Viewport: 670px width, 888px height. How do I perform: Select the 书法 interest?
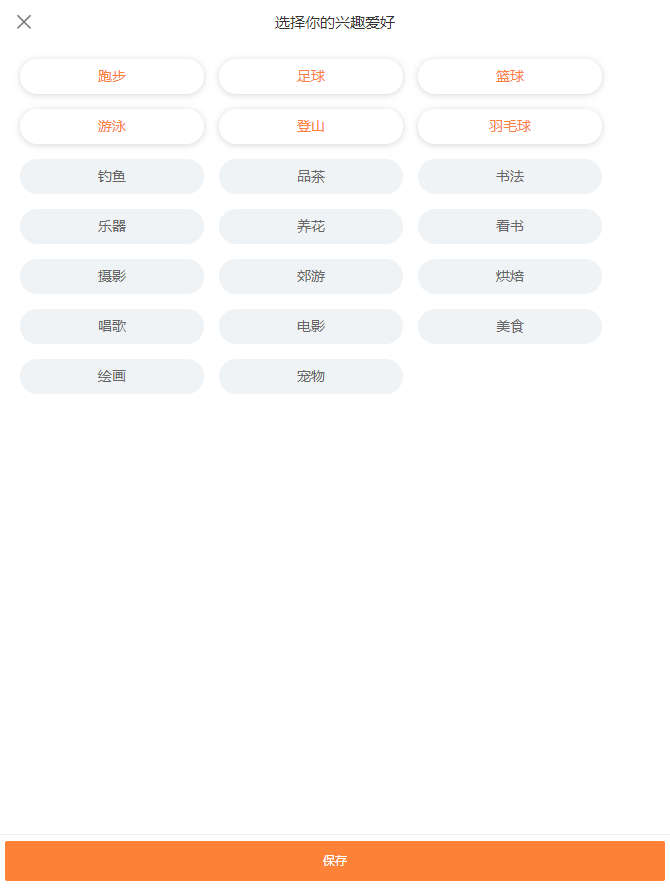click(x=510, y=176)
